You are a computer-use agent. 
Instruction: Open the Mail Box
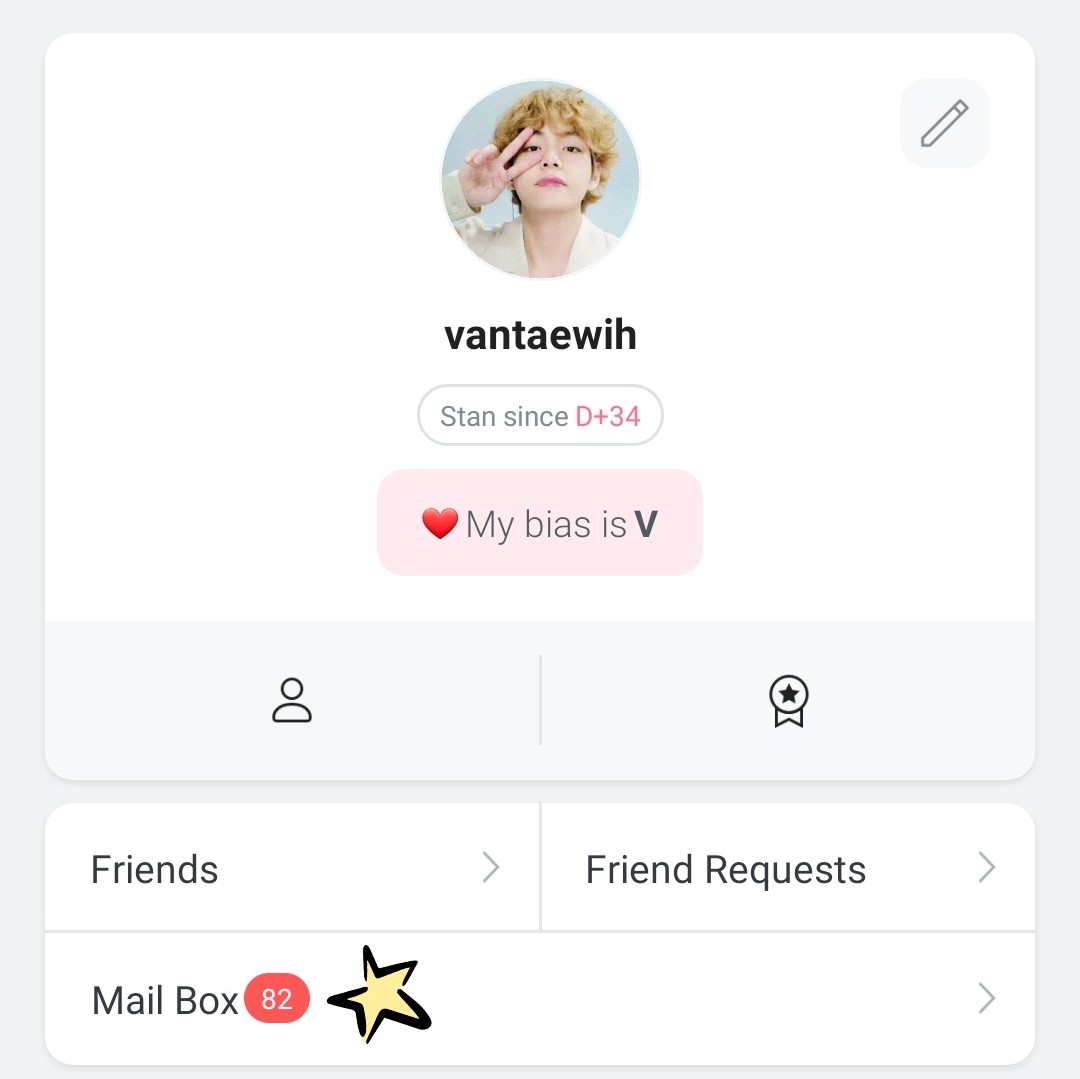point(540,999)
